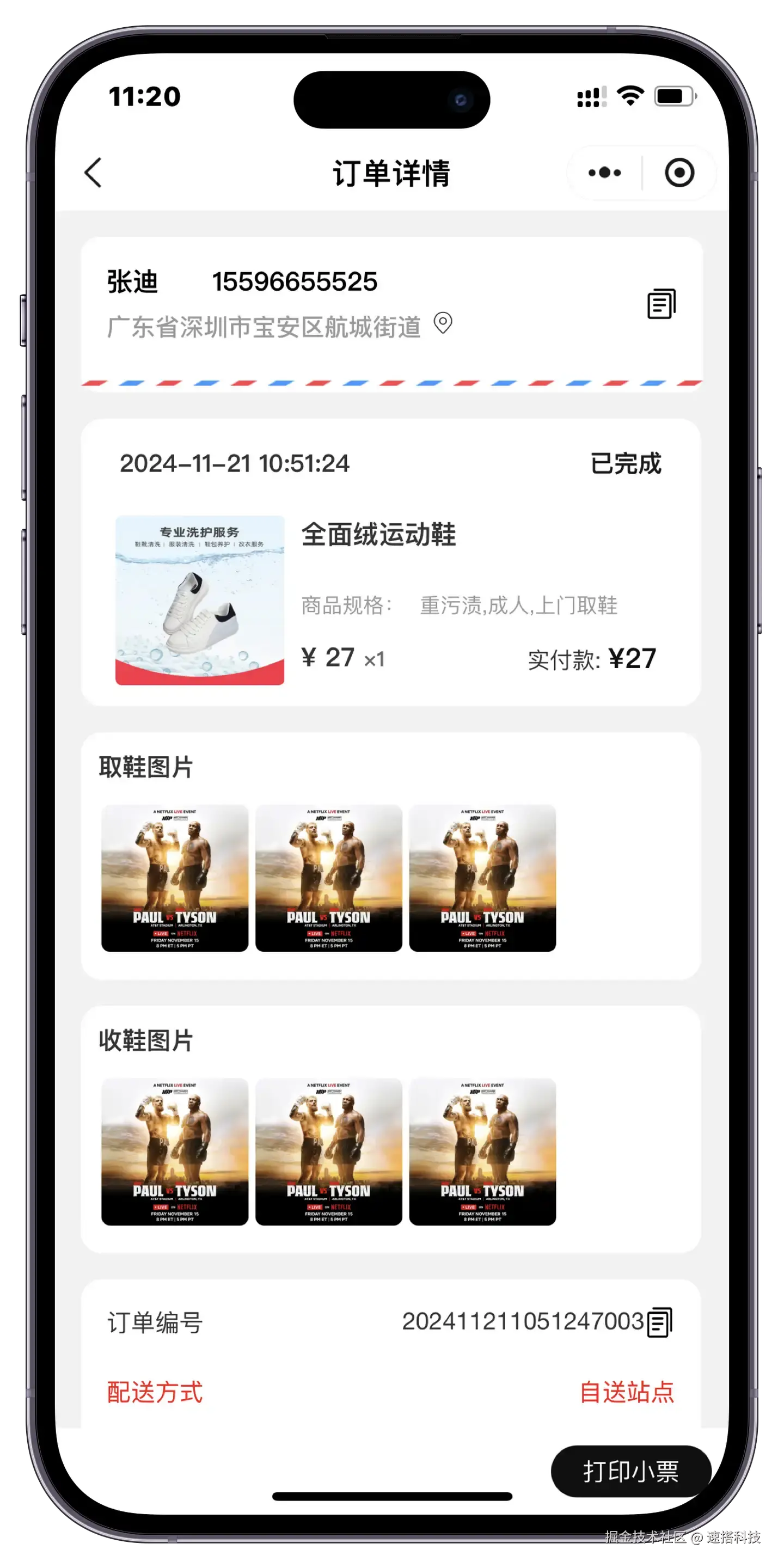Image resolution: width=784 pixels, height=1568 pixels.
Task: Close the mini program with the circle icon
Action: tap(679, 173)
